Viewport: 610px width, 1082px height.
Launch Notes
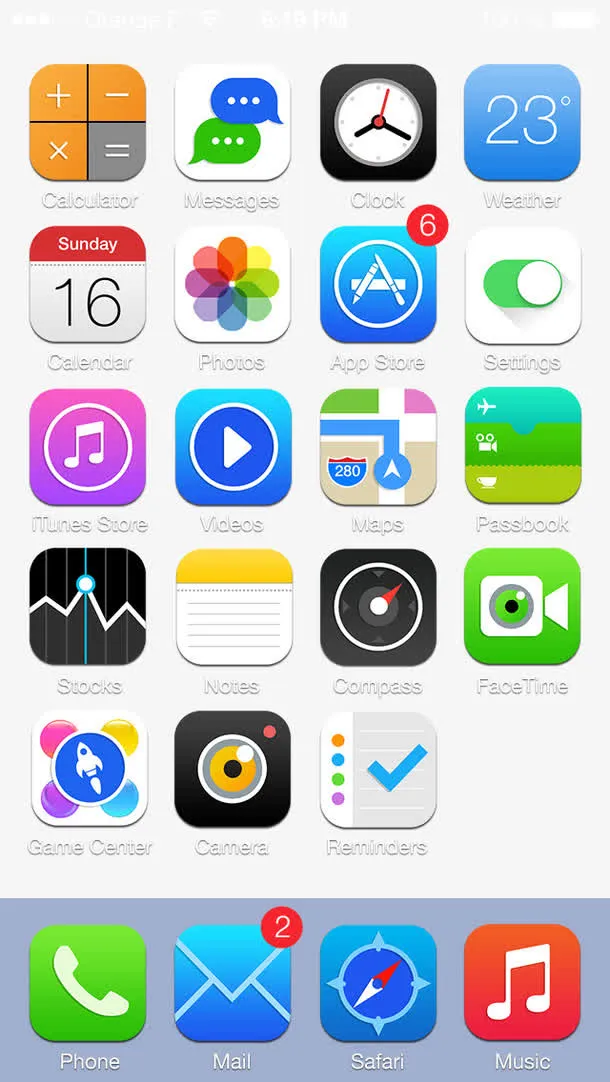(233, 607)
